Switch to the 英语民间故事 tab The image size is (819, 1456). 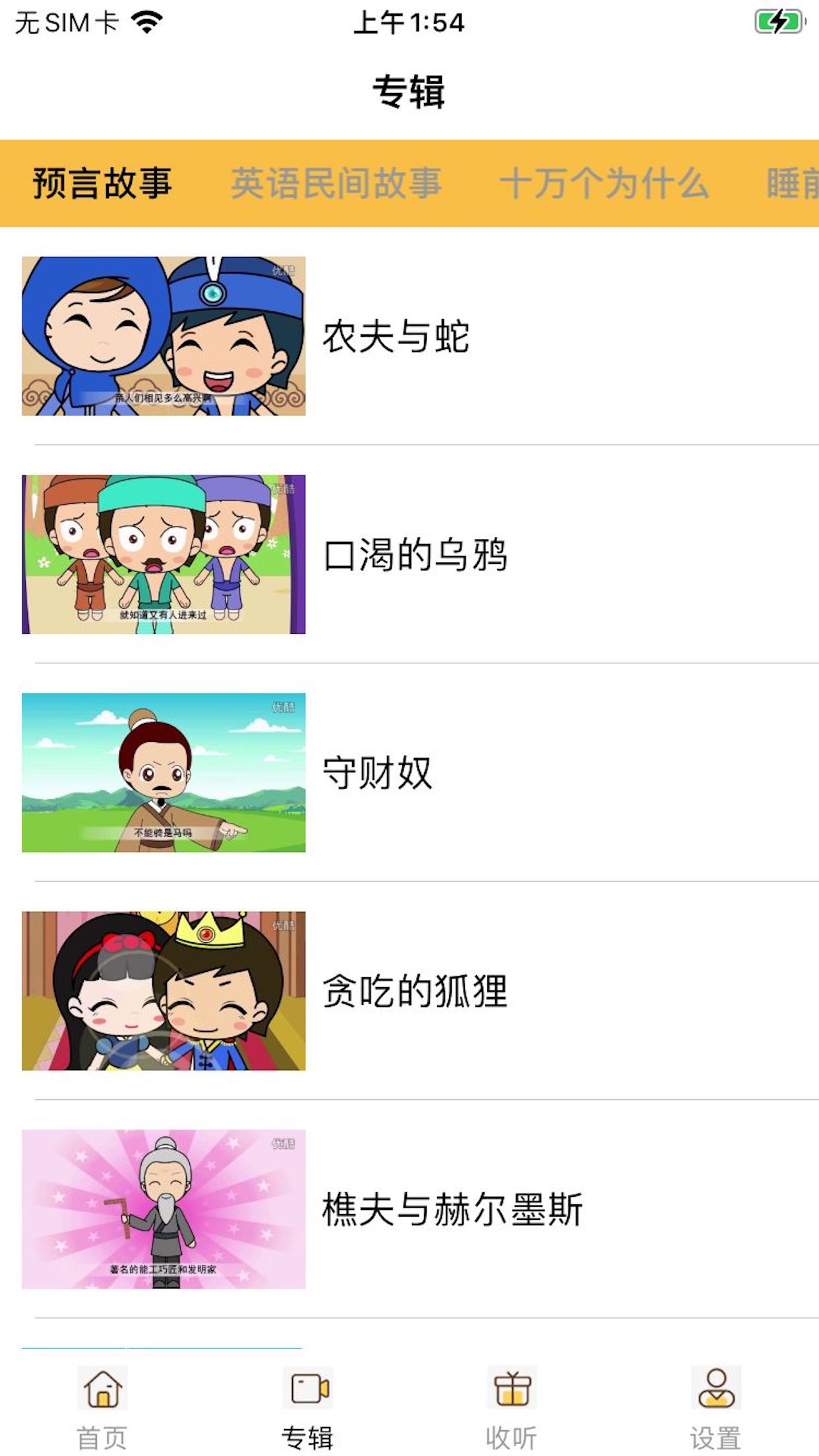[336, 183]
